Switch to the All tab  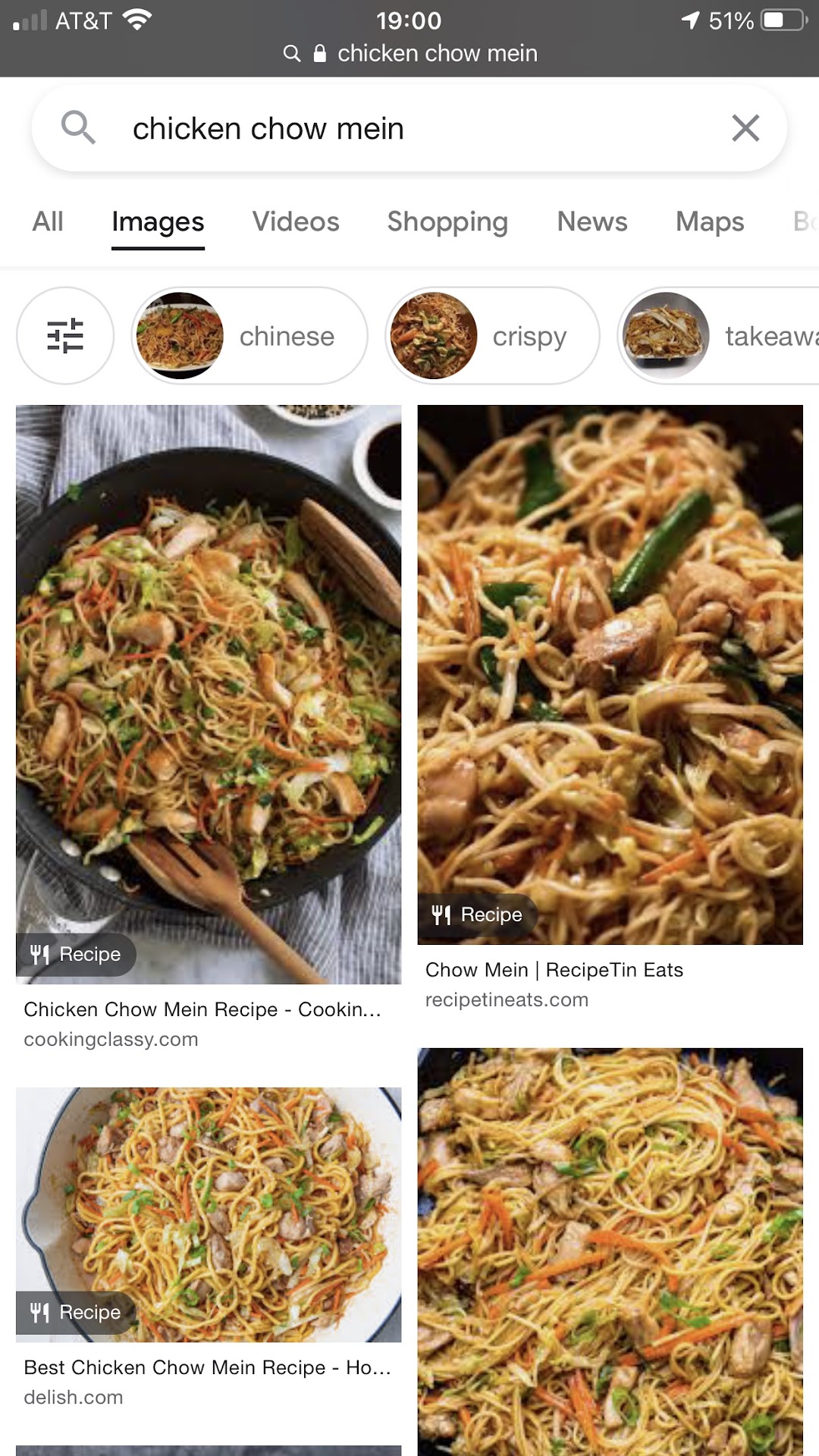coord(48,221)
